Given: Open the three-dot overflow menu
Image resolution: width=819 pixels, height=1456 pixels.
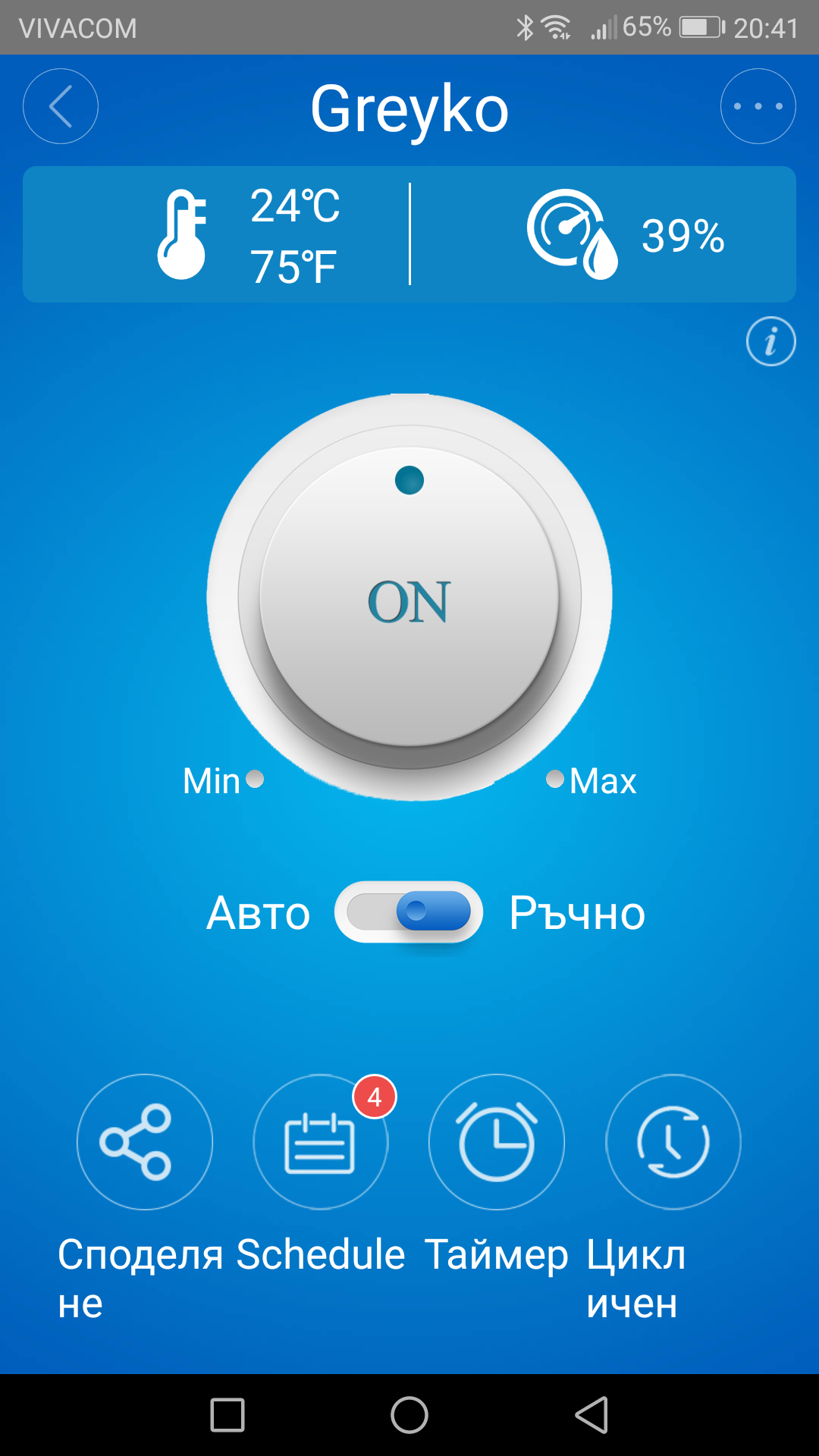Looking at the screenshot, I should click(x=758, y=106).
